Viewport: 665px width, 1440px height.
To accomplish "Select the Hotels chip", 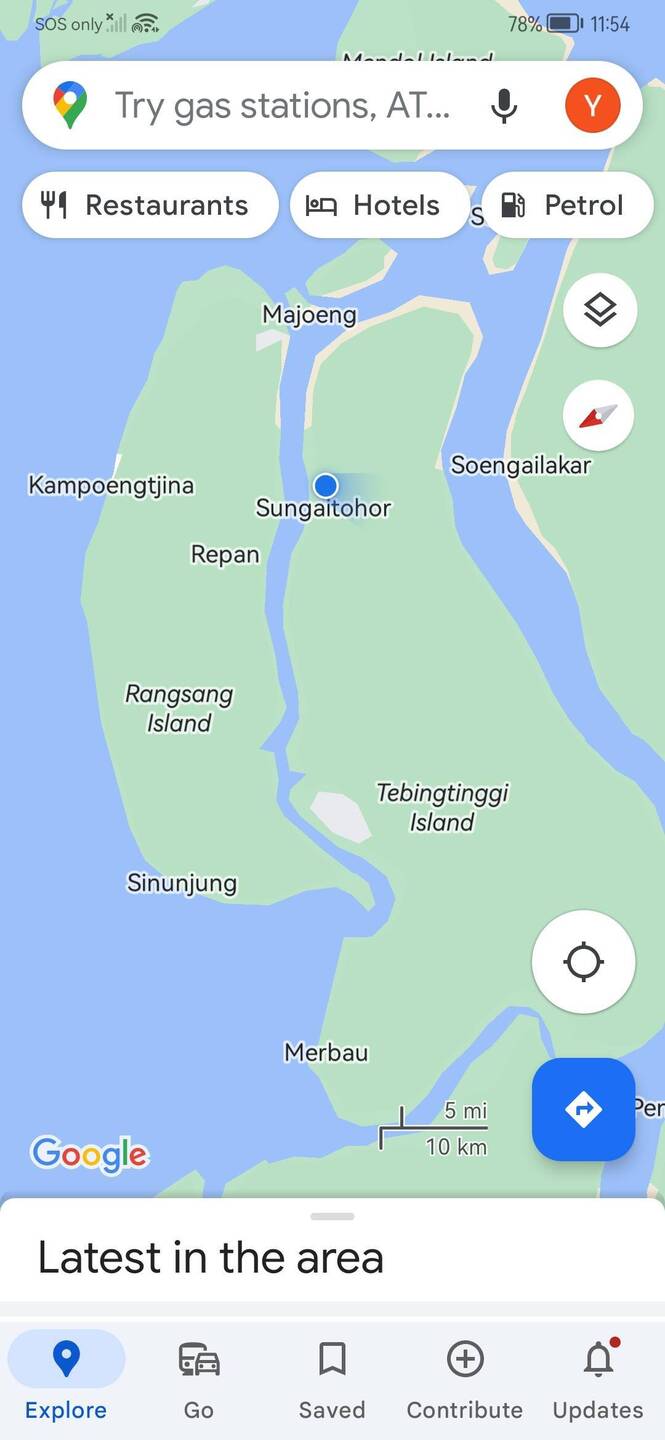I will 379,205.
